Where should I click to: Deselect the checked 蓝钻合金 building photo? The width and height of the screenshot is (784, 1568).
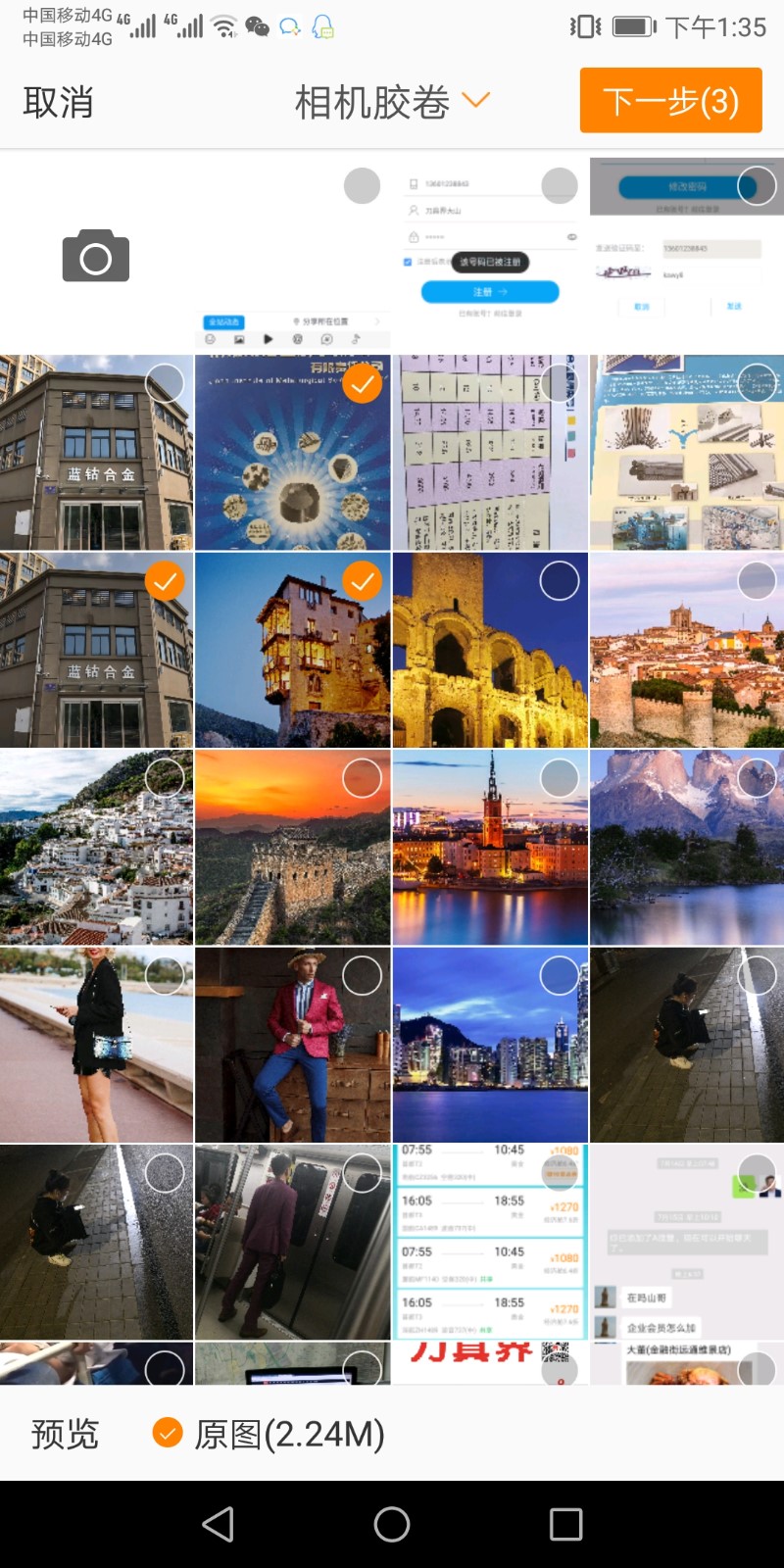click(x=165, y=581)
